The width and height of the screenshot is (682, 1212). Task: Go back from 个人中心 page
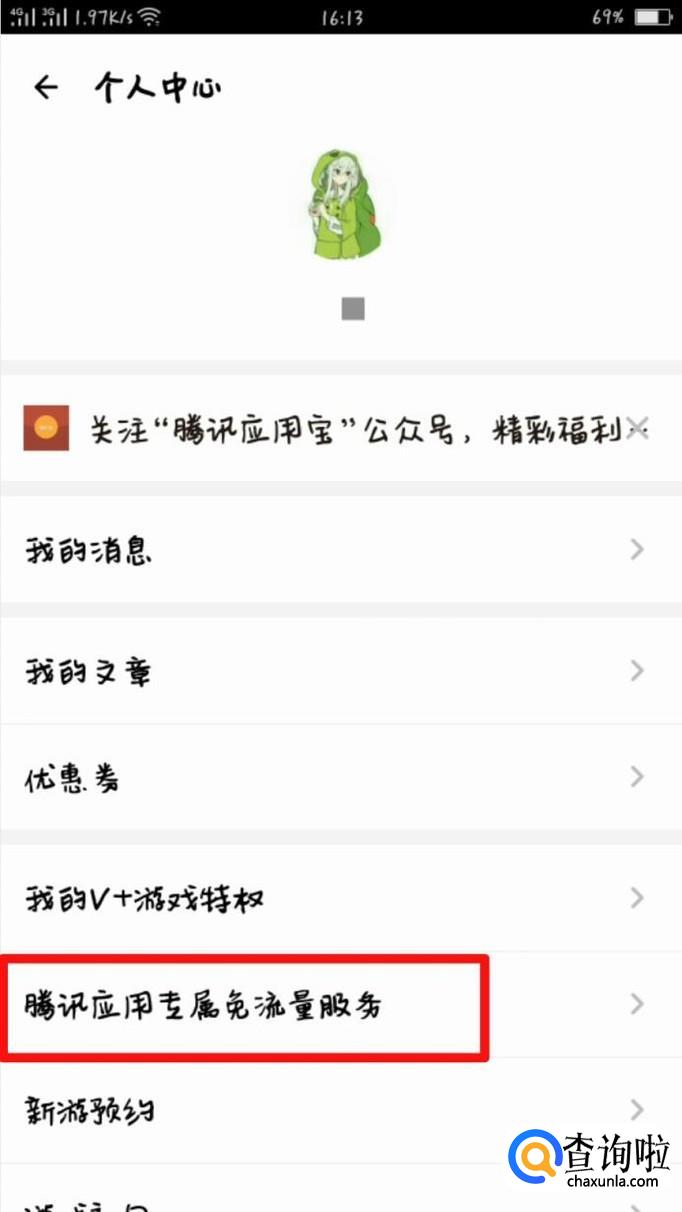tap(46, 88)
